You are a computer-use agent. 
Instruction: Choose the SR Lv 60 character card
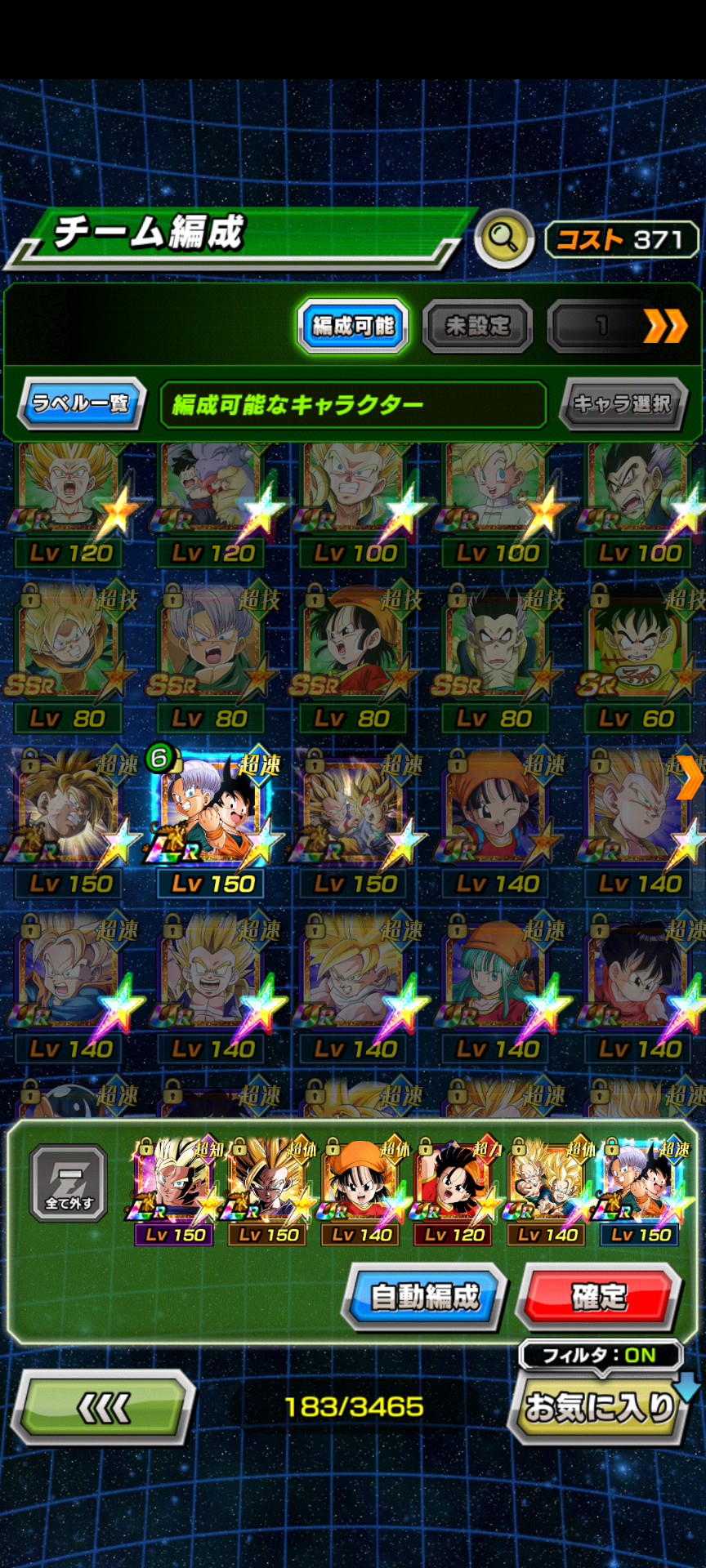point(639,657)
